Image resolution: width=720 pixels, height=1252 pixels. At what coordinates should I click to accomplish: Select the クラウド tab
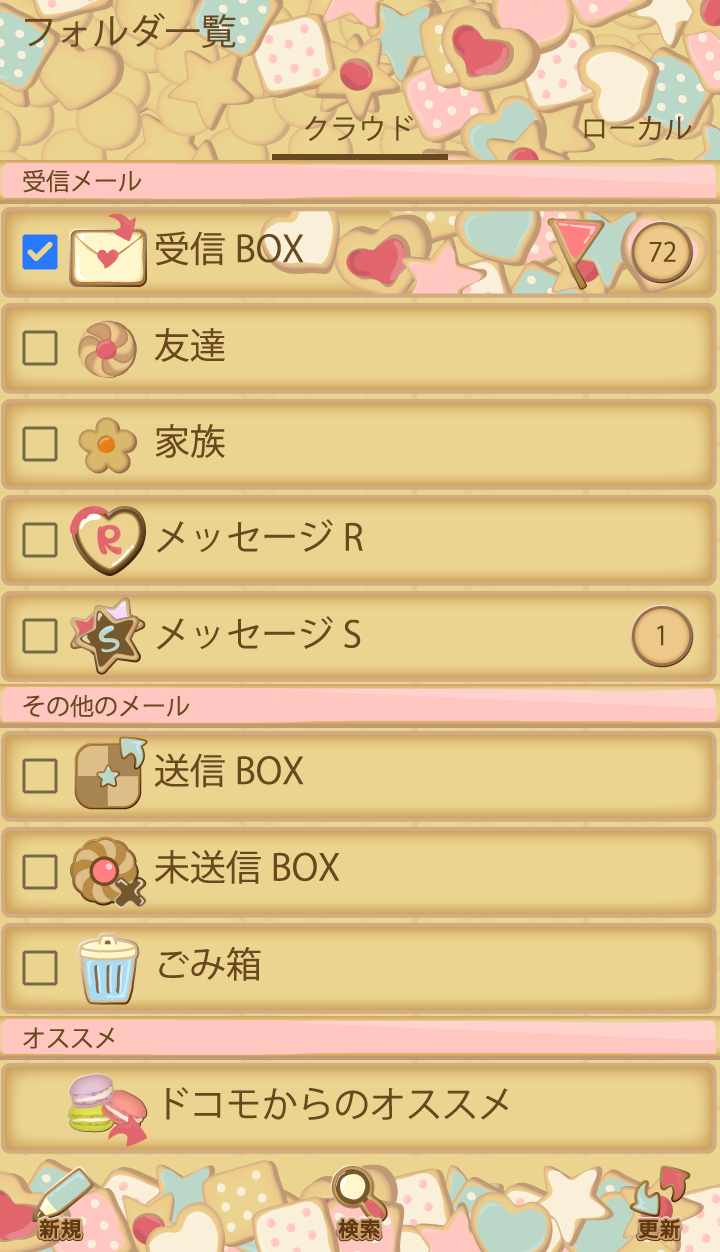pyautogui.click(x=358, y=129)
